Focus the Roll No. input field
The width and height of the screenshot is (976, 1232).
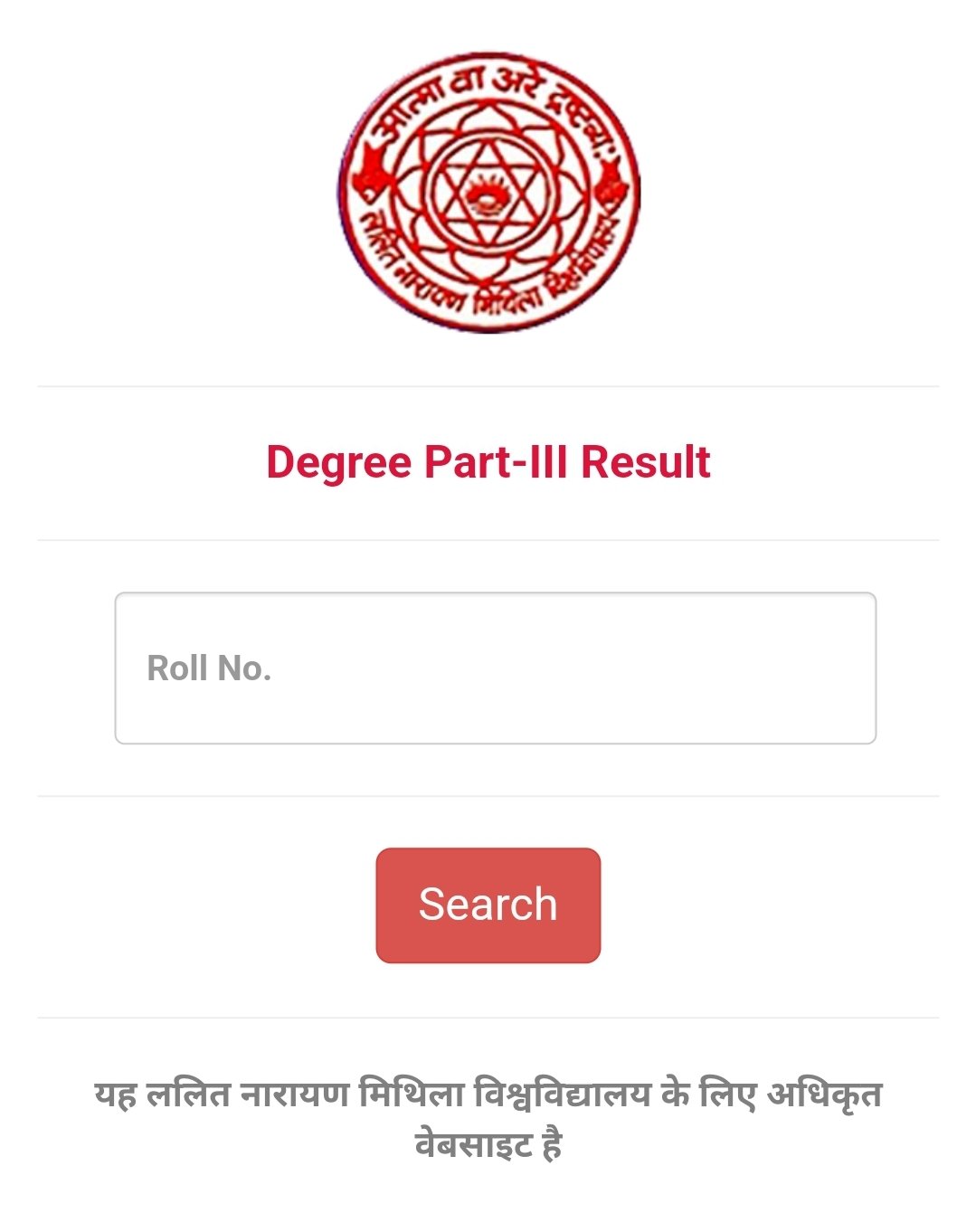point(495,668)
